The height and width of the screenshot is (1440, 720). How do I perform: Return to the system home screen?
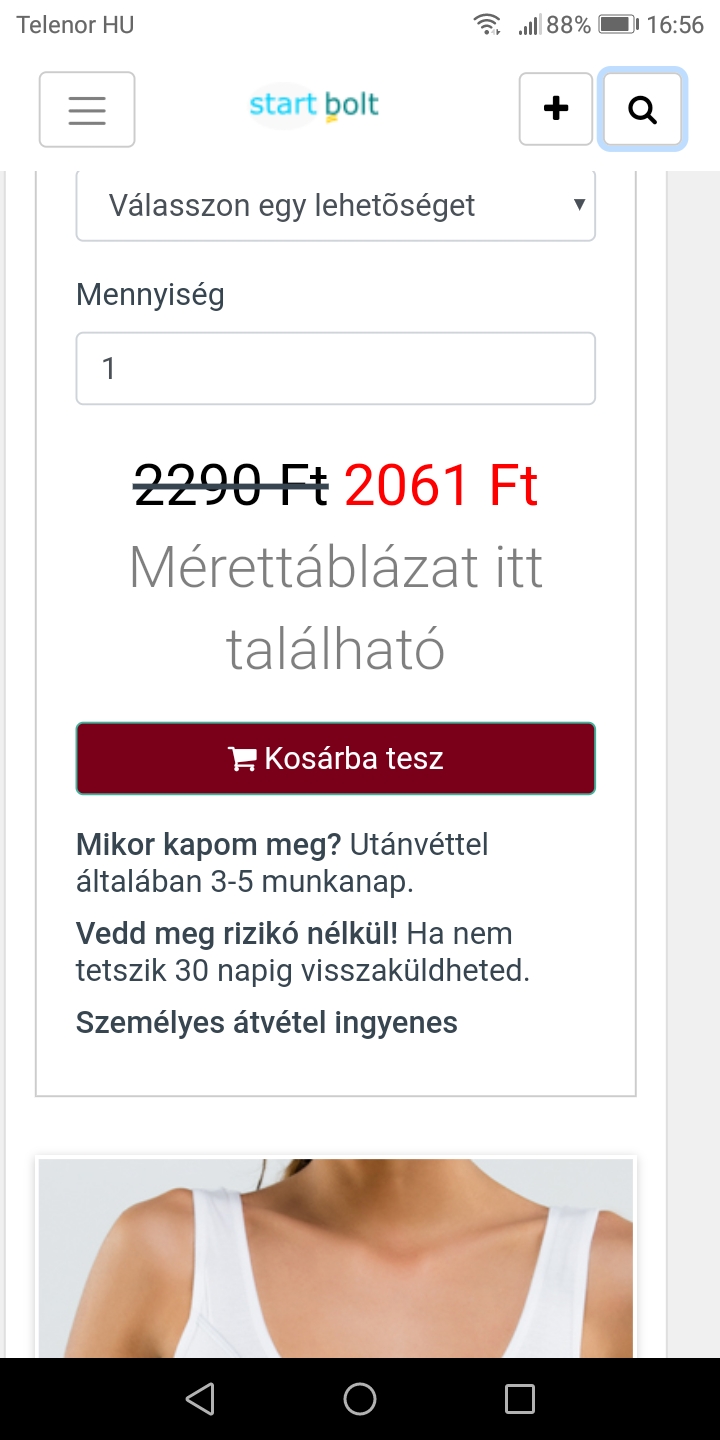360,1399
